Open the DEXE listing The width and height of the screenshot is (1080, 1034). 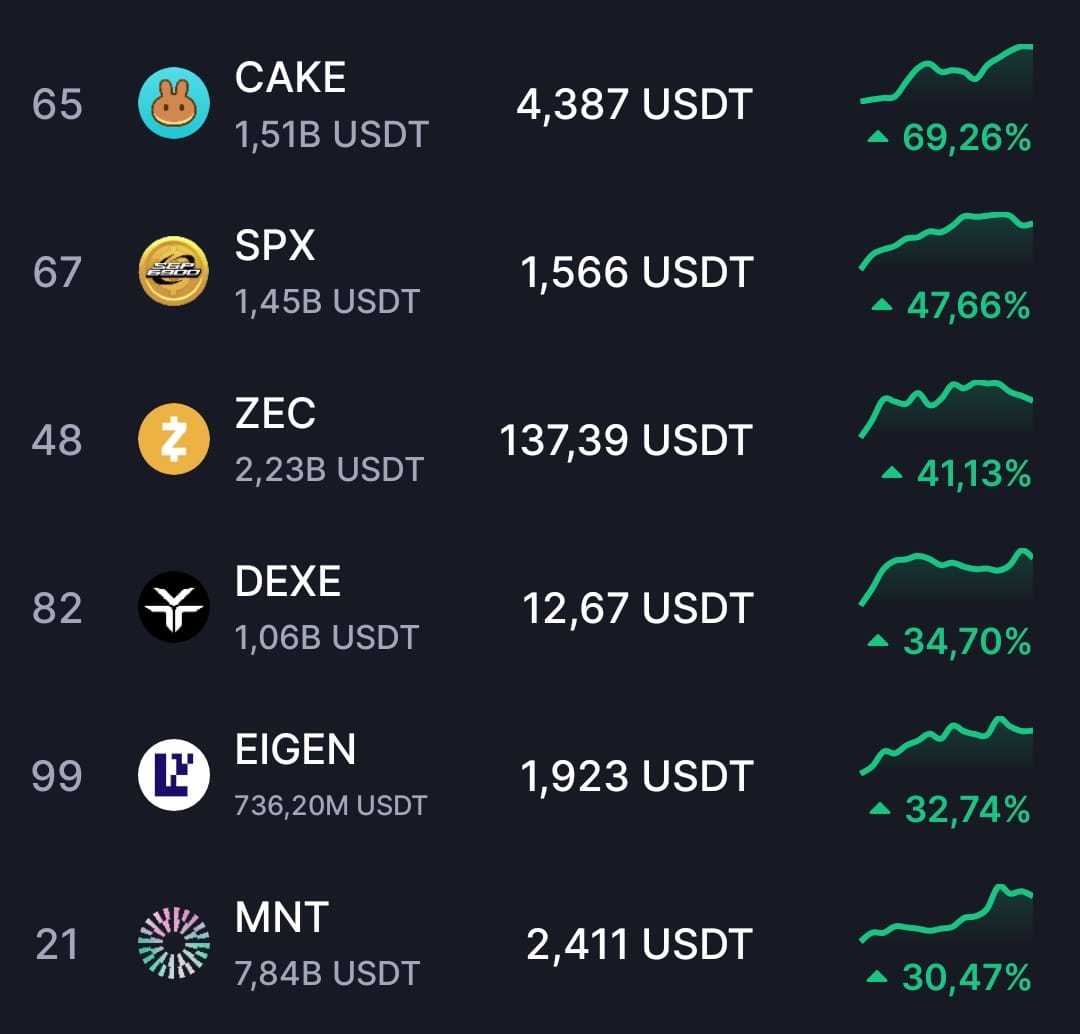click(x=288, y=582)
